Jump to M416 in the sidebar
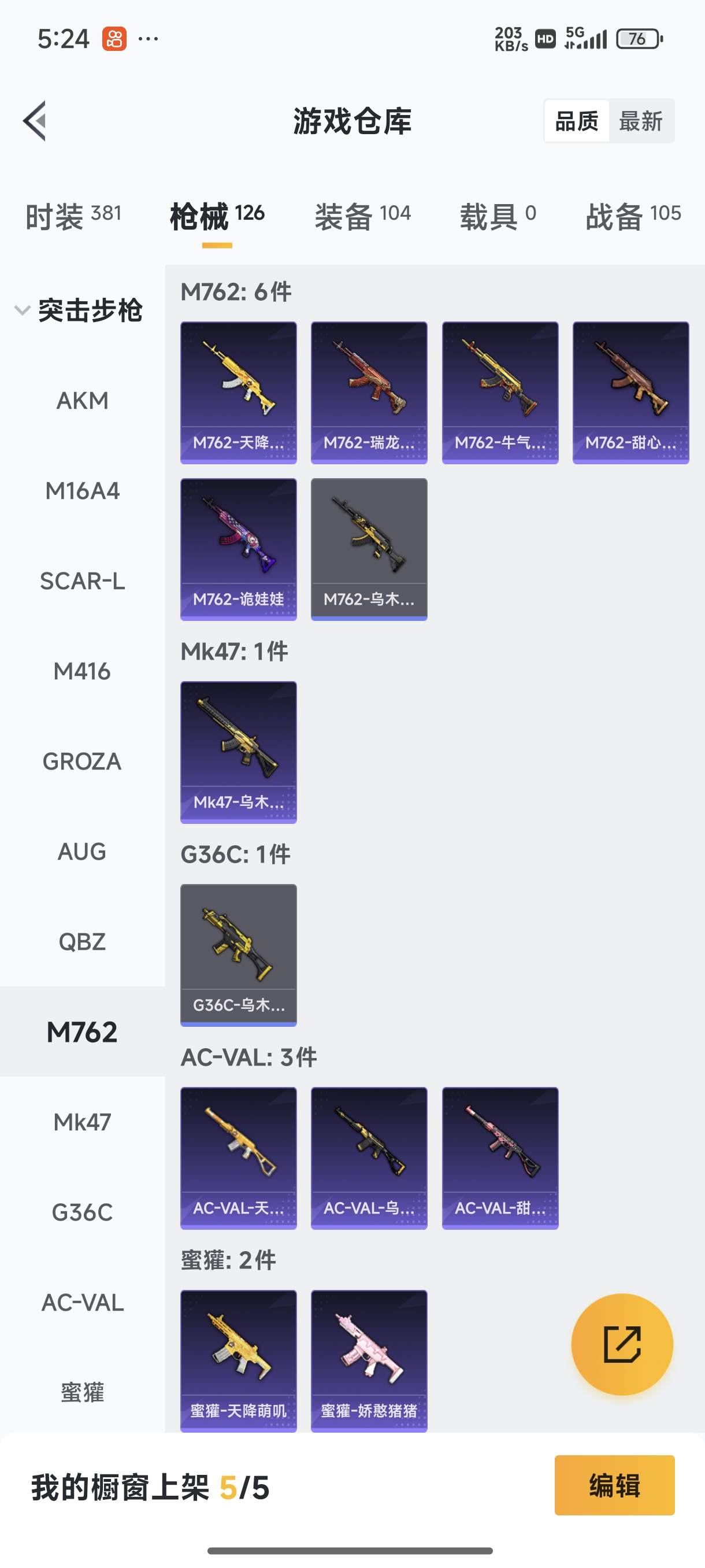The image size is (705, 1568). pos(82,671)
